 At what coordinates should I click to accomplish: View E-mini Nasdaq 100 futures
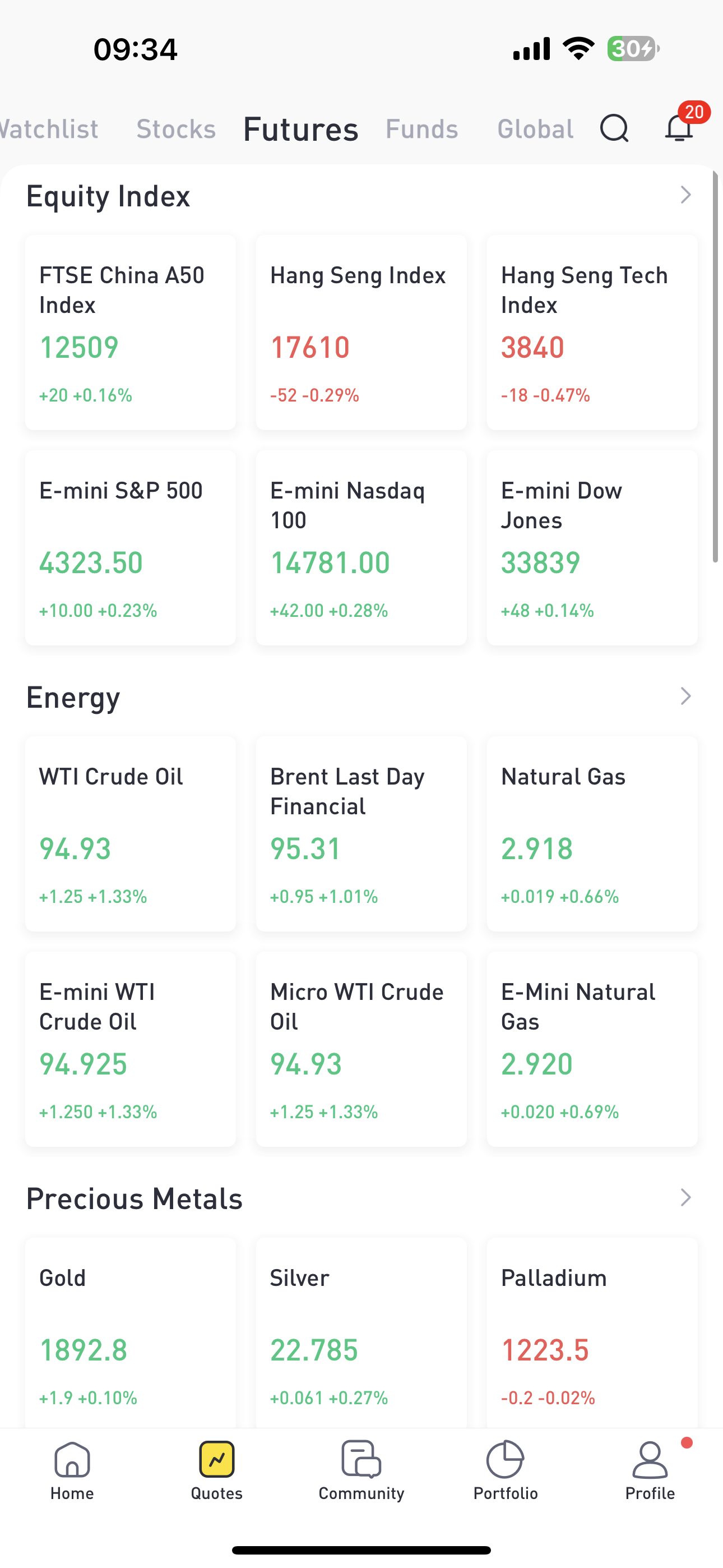coord(361,548)
